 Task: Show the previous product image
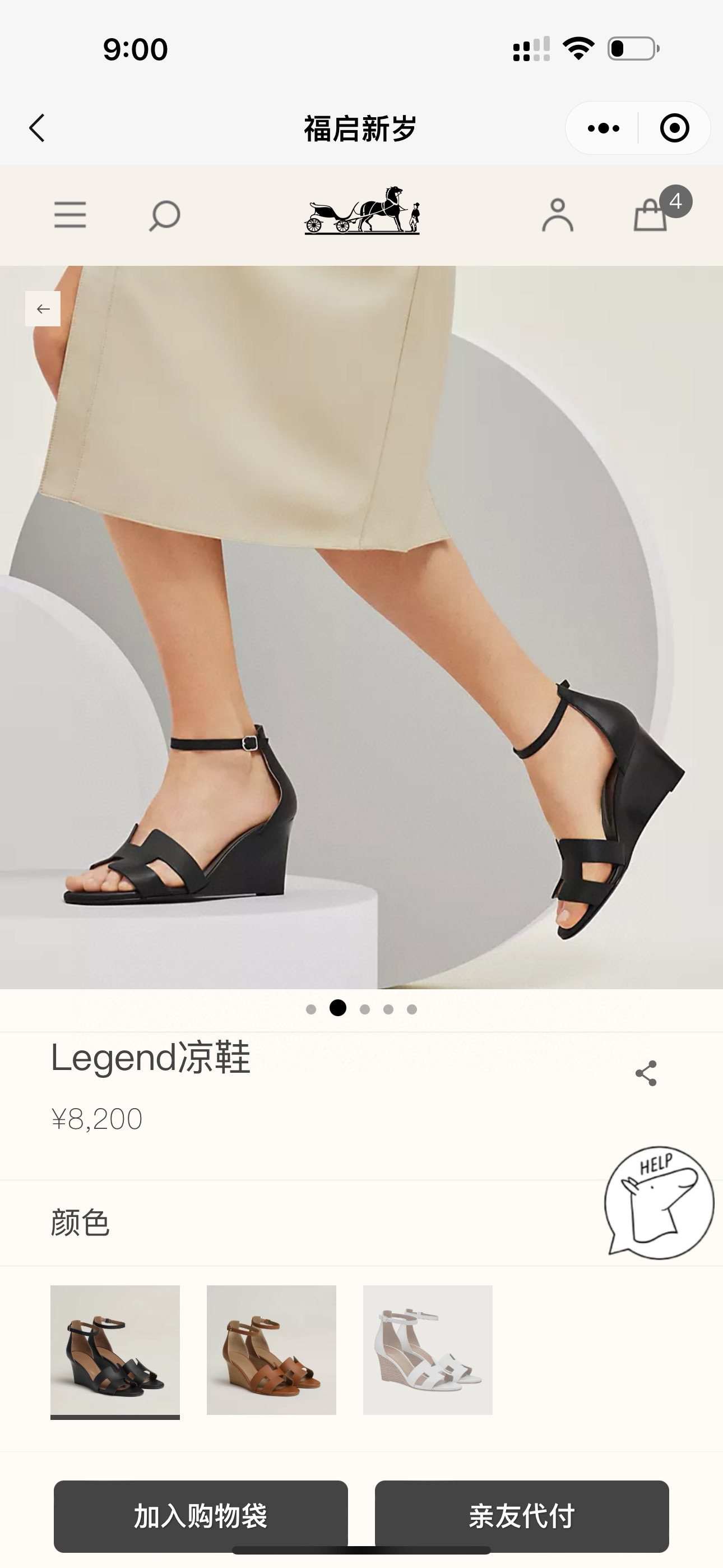pyautogui.click(x=43, y=308)
